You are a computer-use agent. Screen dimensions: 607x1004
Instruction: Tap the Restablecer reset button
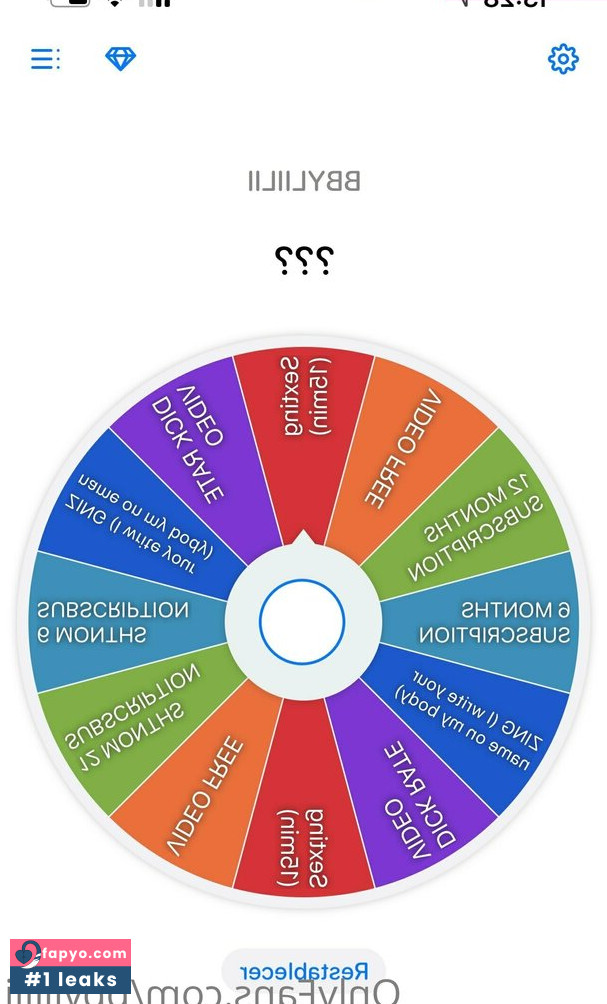(304, 971)
